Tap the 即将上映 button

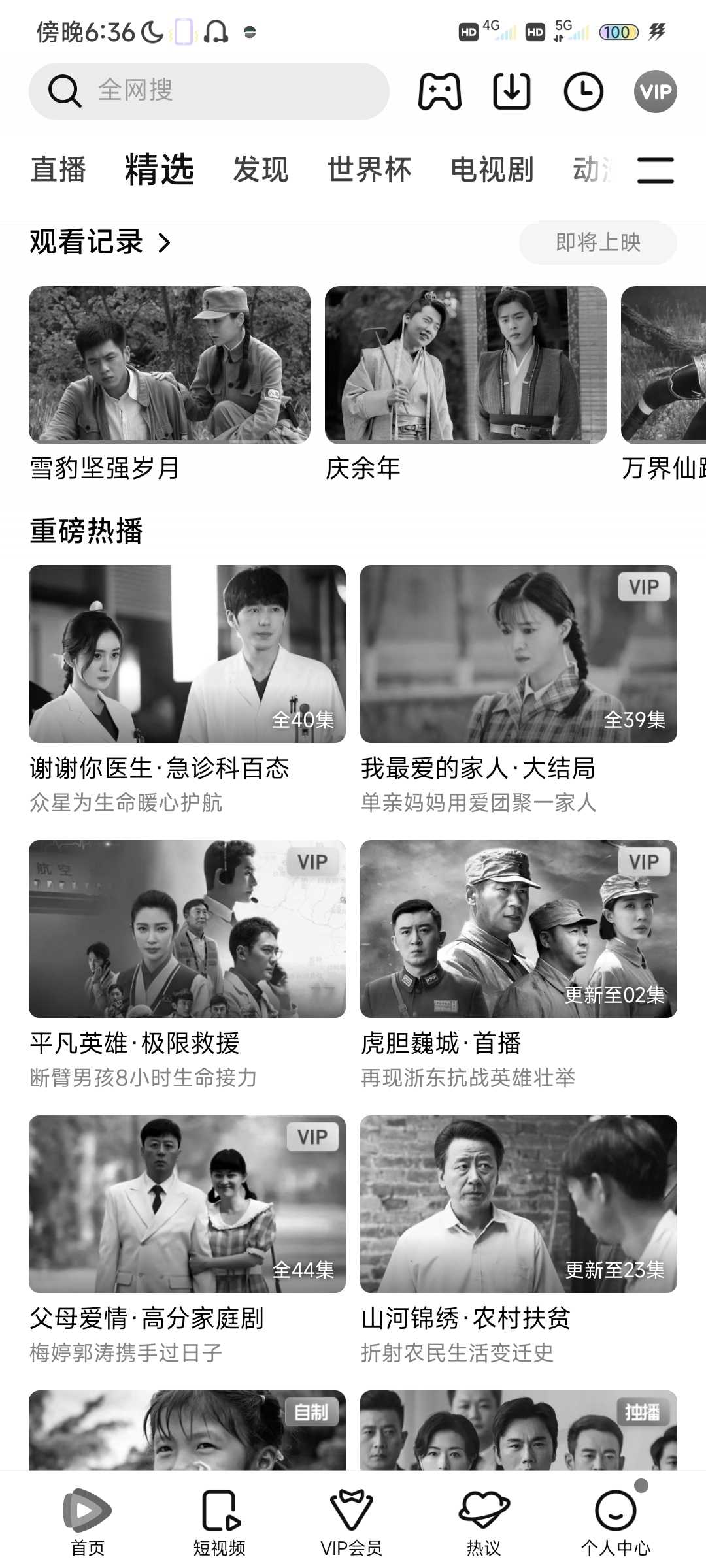597,242
